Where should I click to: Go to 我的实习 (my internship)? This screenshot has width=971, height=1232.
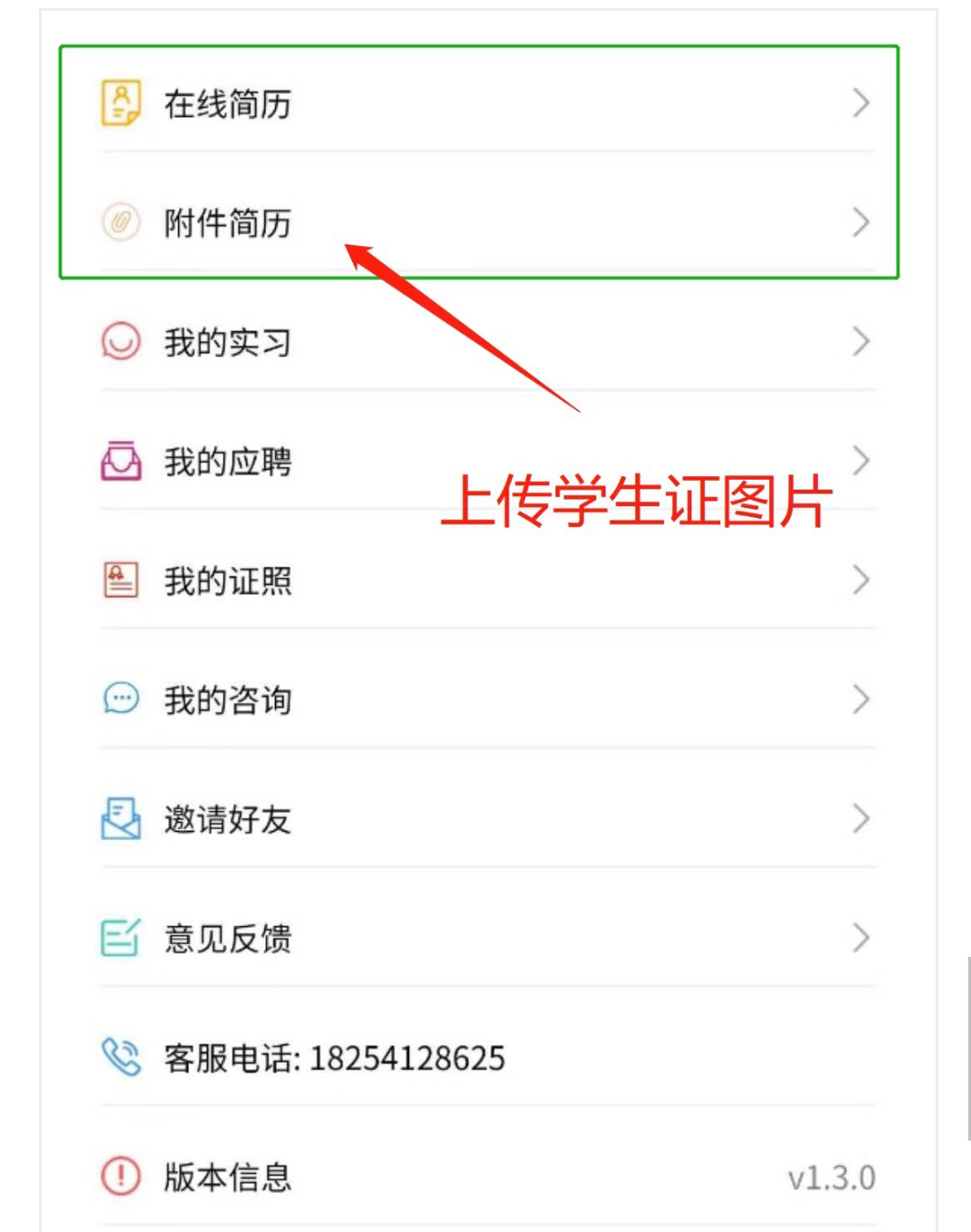click(226, 342)
